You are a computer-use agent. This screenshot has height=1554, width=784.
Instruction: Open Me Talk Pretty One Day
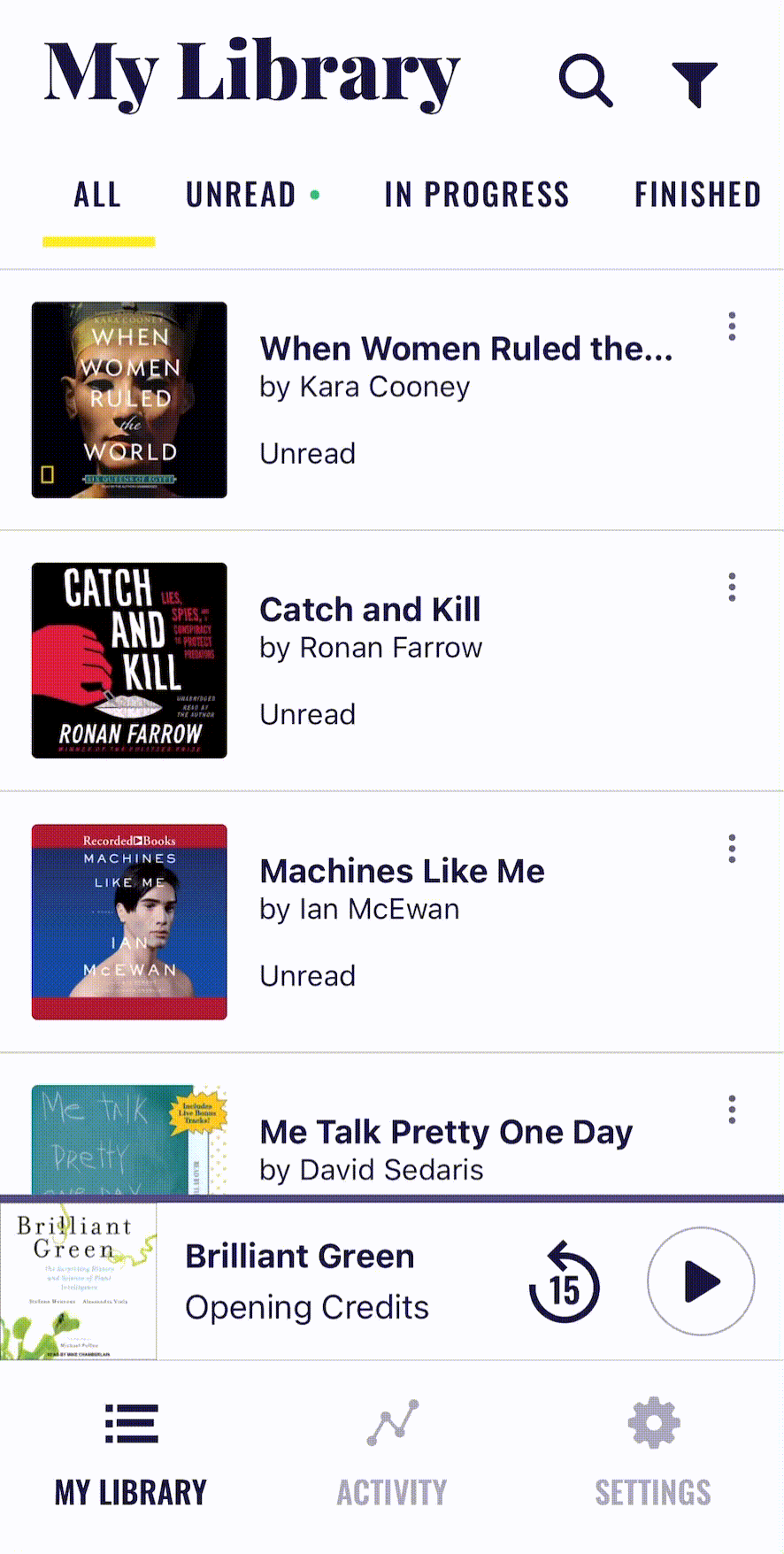click(x=446, y=1133)
